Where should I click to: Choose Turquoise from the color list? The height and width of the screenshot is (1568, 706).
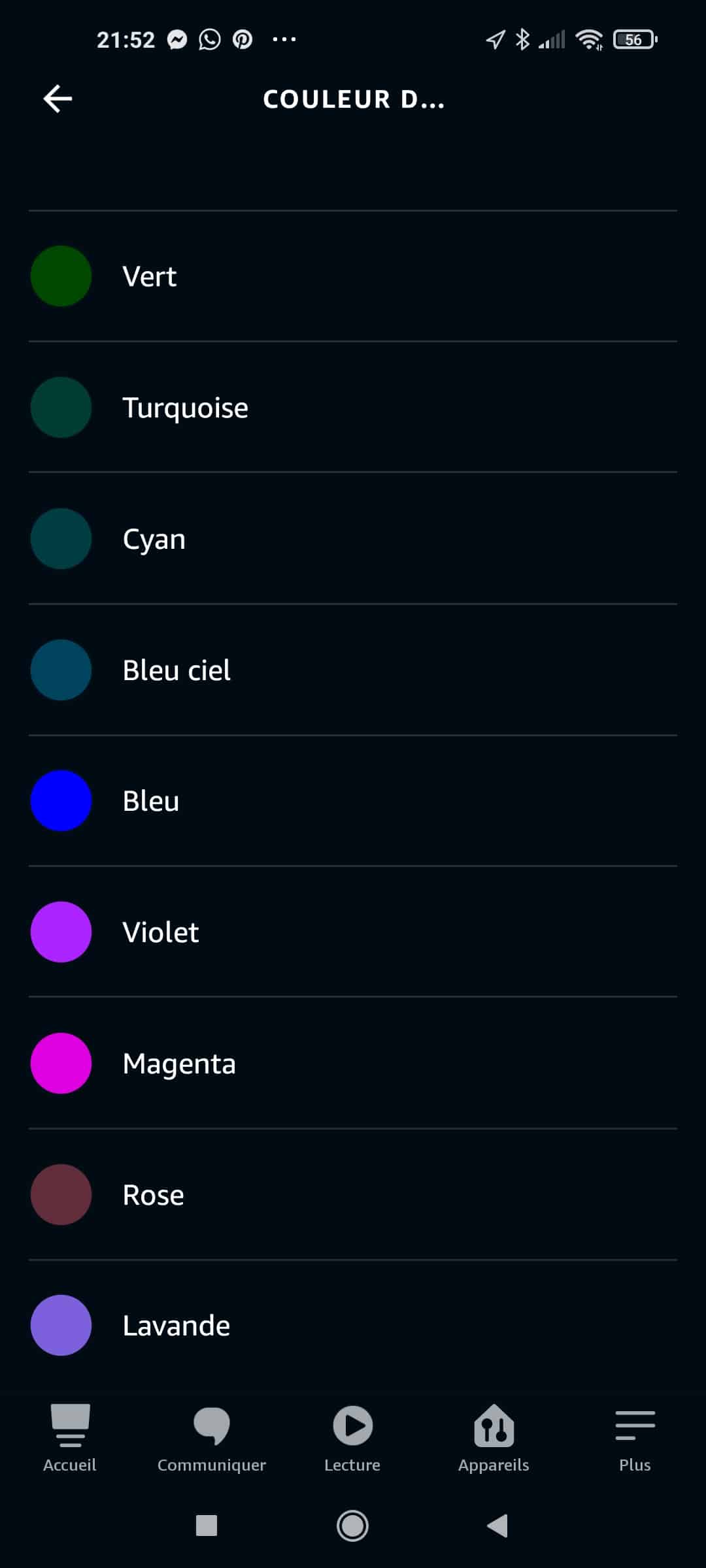coord(353,407)
